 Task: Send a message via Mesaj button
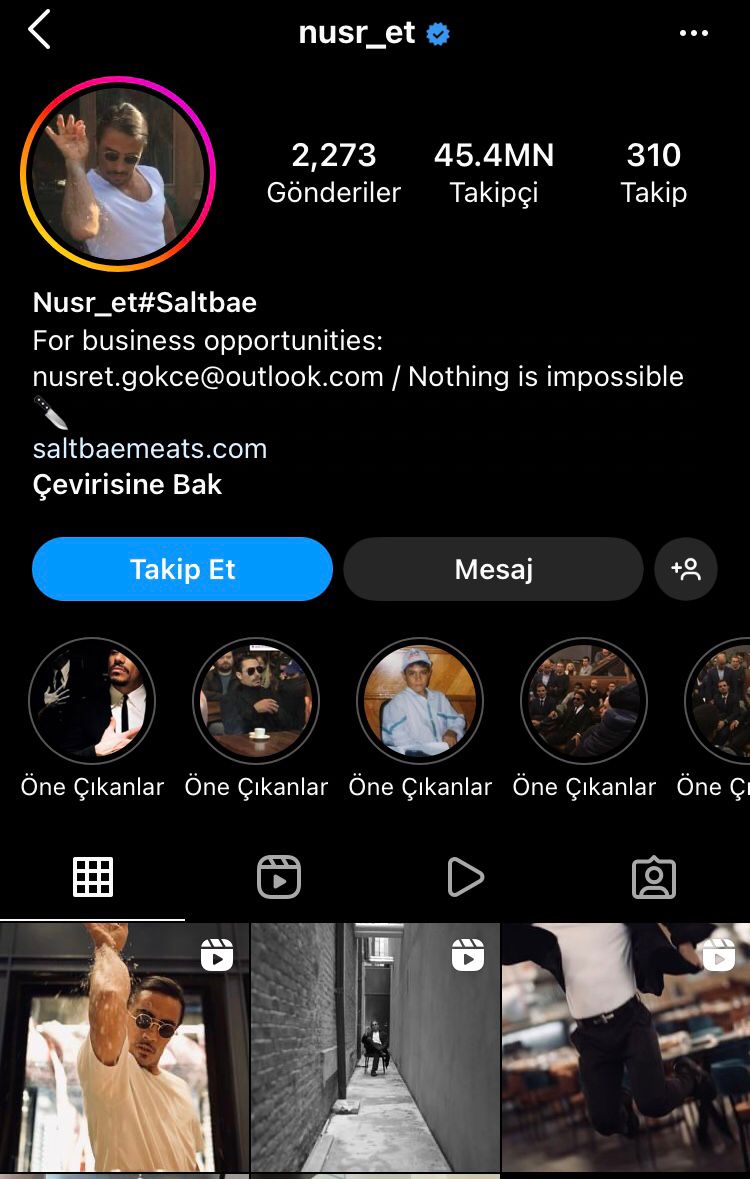493,569
